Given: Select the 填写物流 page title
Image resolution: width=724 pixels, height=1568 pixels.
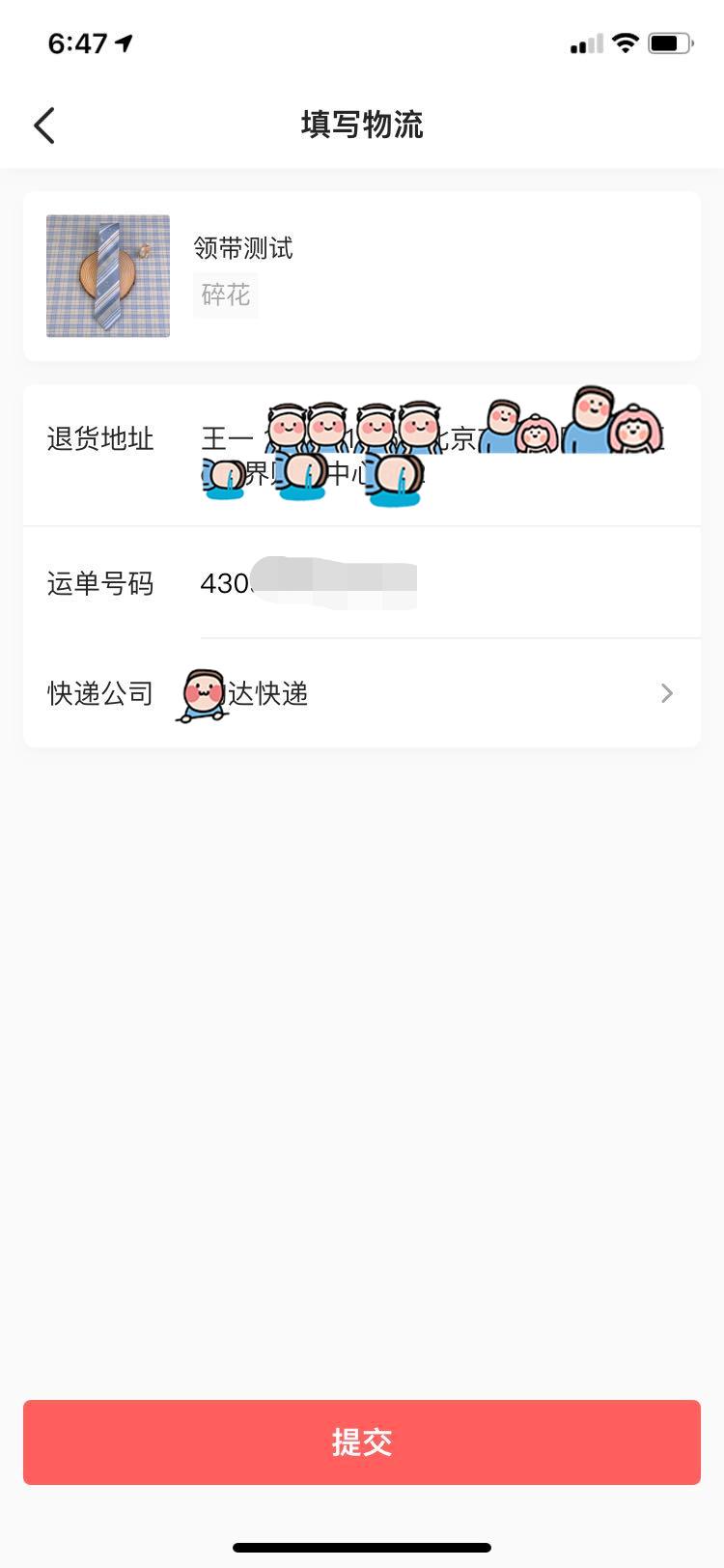Looking at the screenshot, I should tap(362, 126).
